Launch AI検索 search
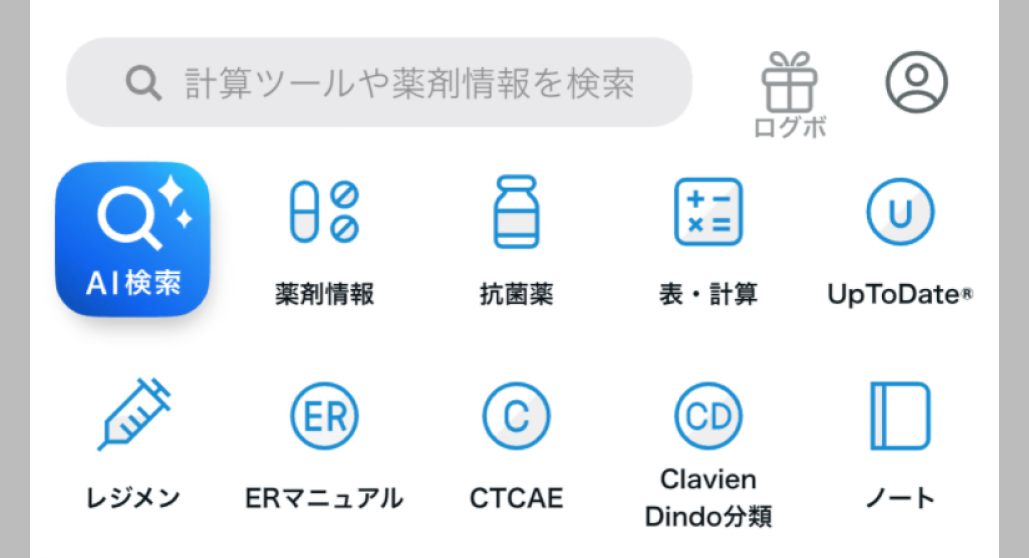This screenshot has width=1029, height=558. pos(133,239)
